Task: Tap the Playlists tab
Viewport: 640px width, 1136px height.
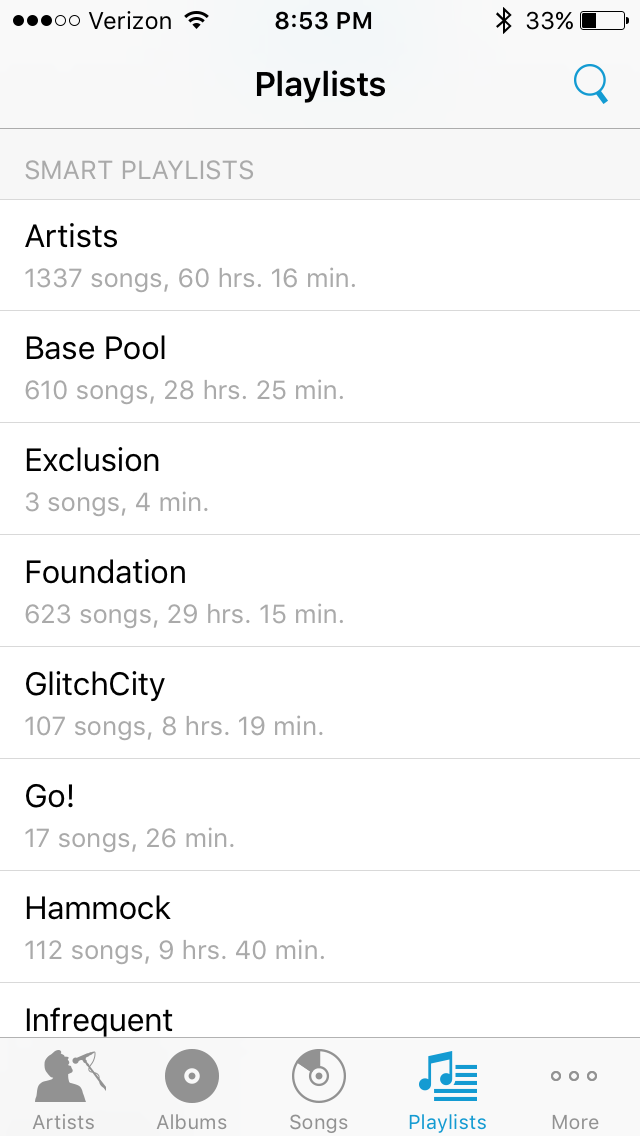Action: [x=447, y=1089]
